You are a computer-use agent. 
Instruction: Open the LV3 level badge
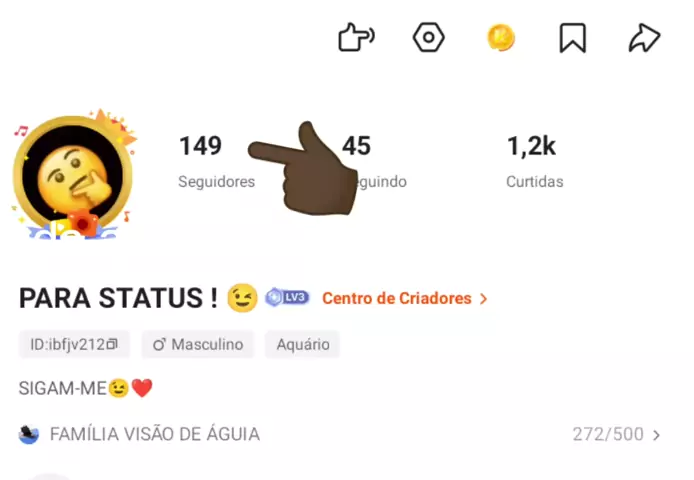pyautogui.click(x=288, y=298)
